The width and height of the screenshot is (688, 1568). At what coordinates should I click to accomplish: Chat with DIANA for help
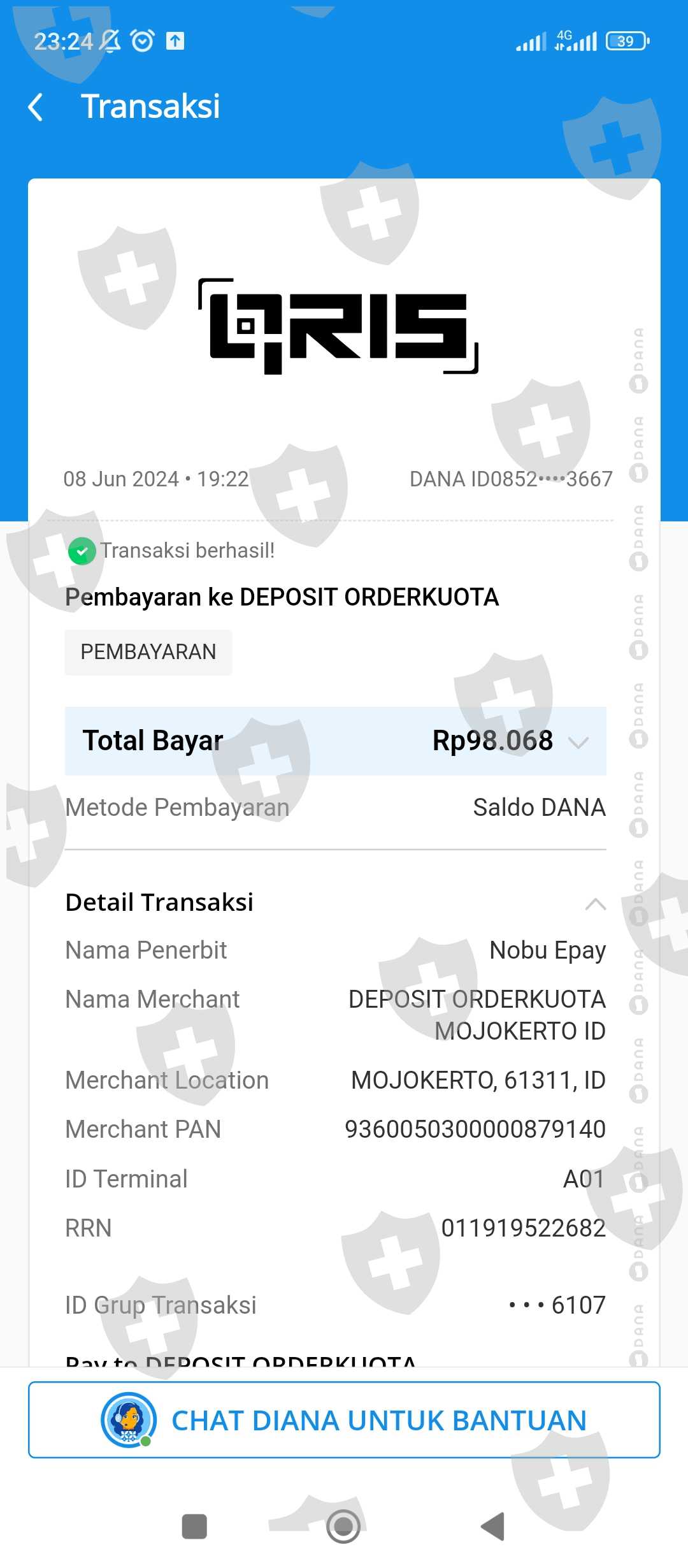pyautogui.click(x=344, y=1420)
